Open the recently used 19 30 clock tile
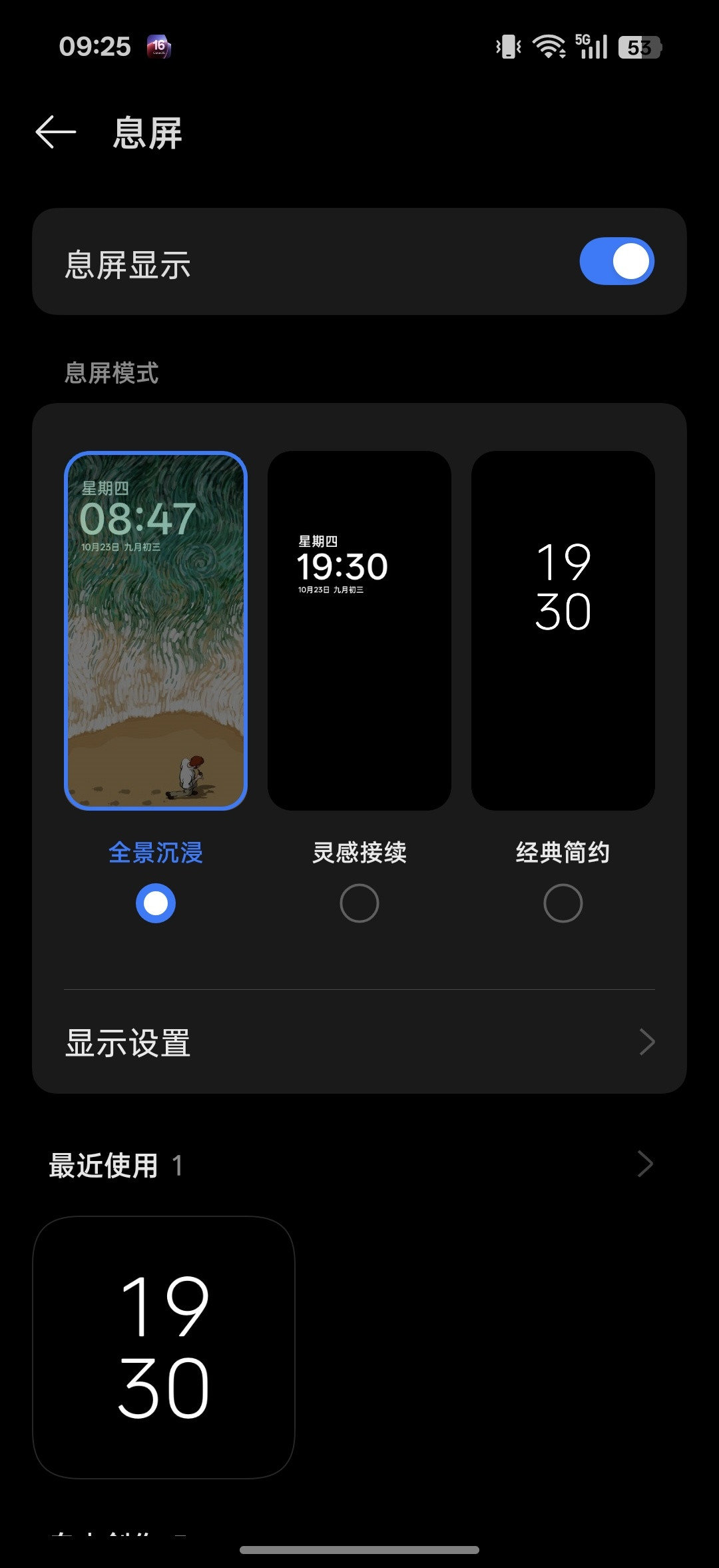Image resolution: width=719 pixels, height=1568 pixels. [x=164, y=1347]
